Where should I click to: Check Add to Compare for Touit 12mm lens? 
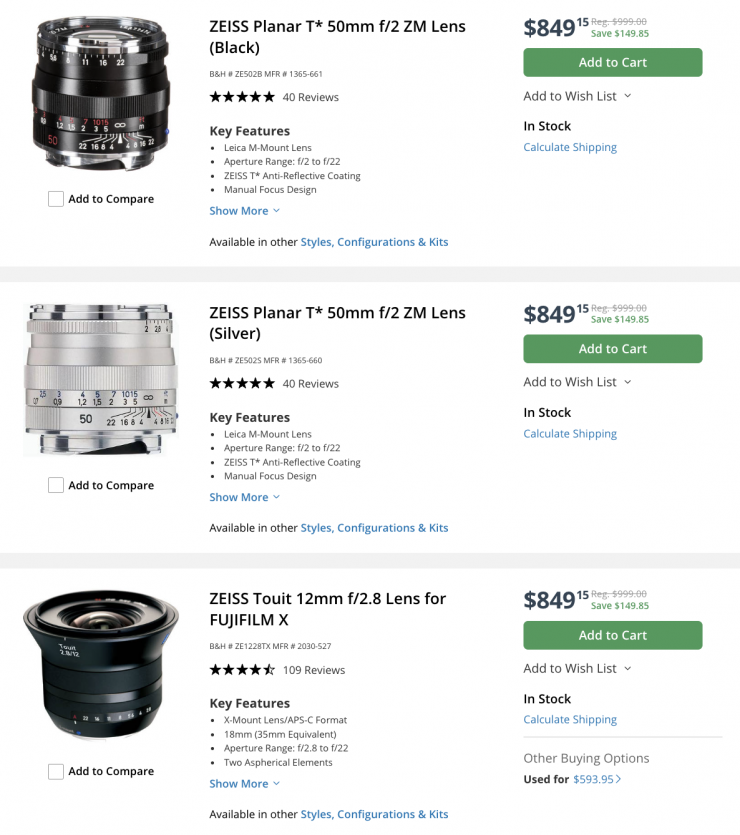coord(56,771)
